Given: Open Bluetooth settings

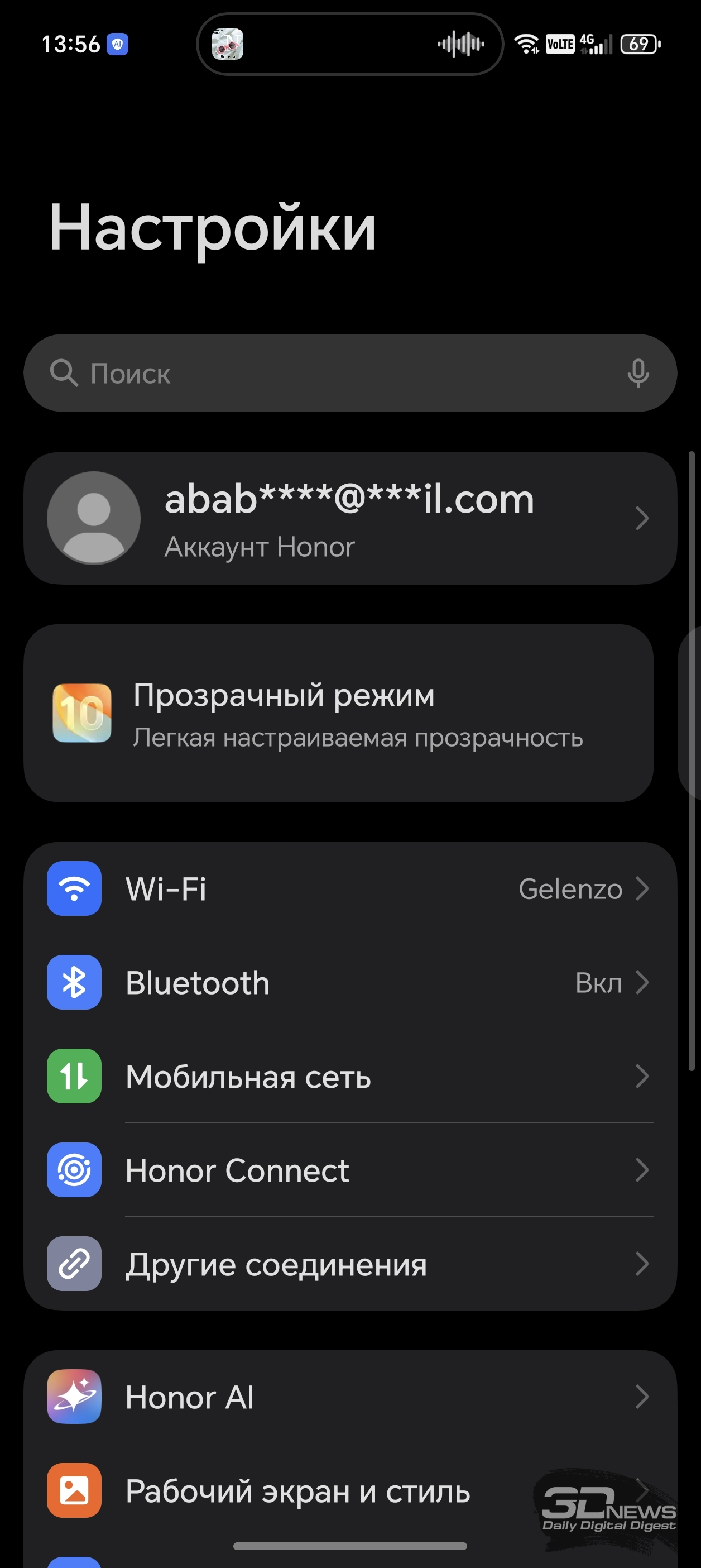Looking at the screenshot, I should 350,982.
